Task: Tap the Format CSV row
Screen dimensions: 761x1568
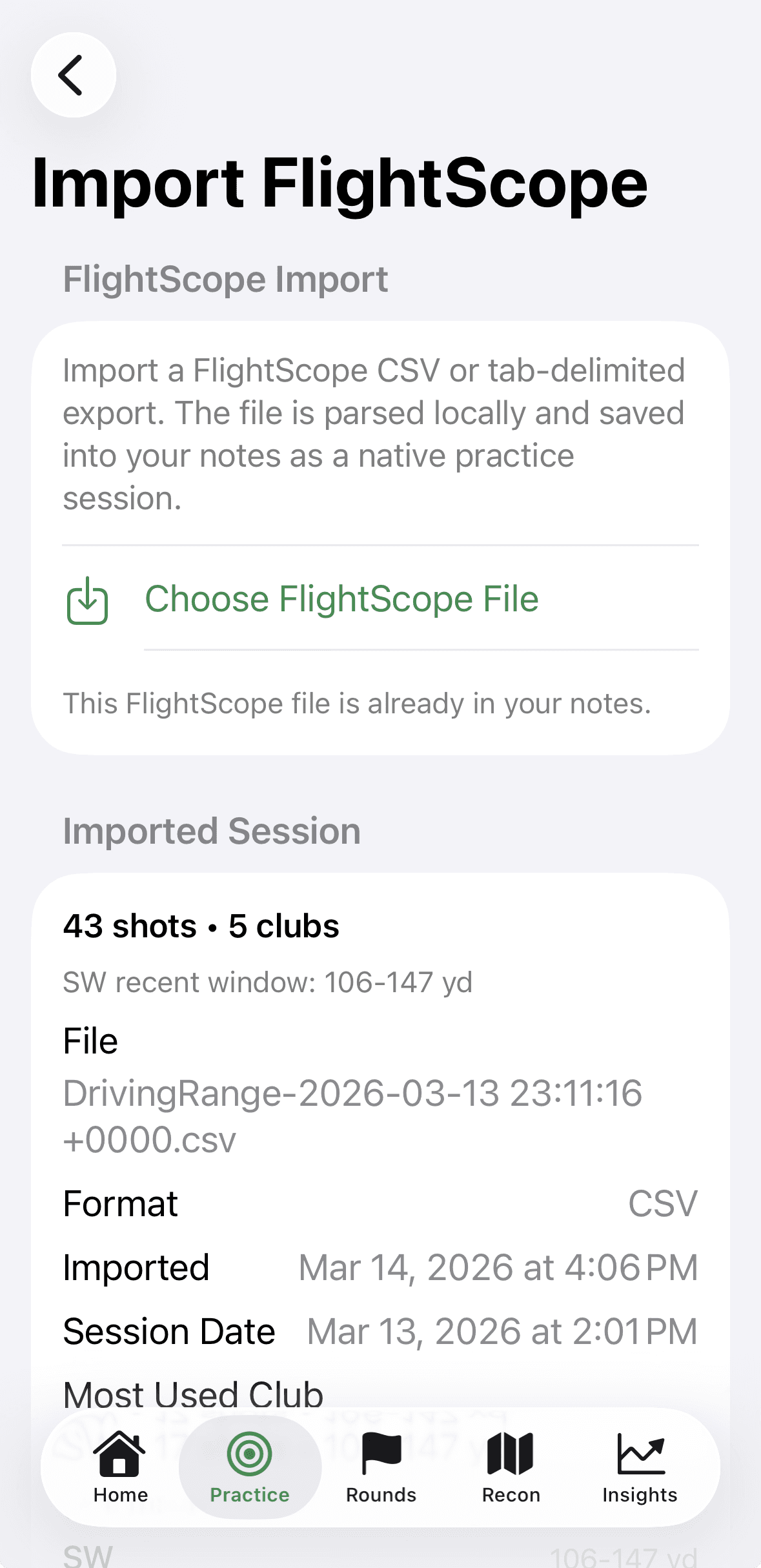Action: (380, 1203)
